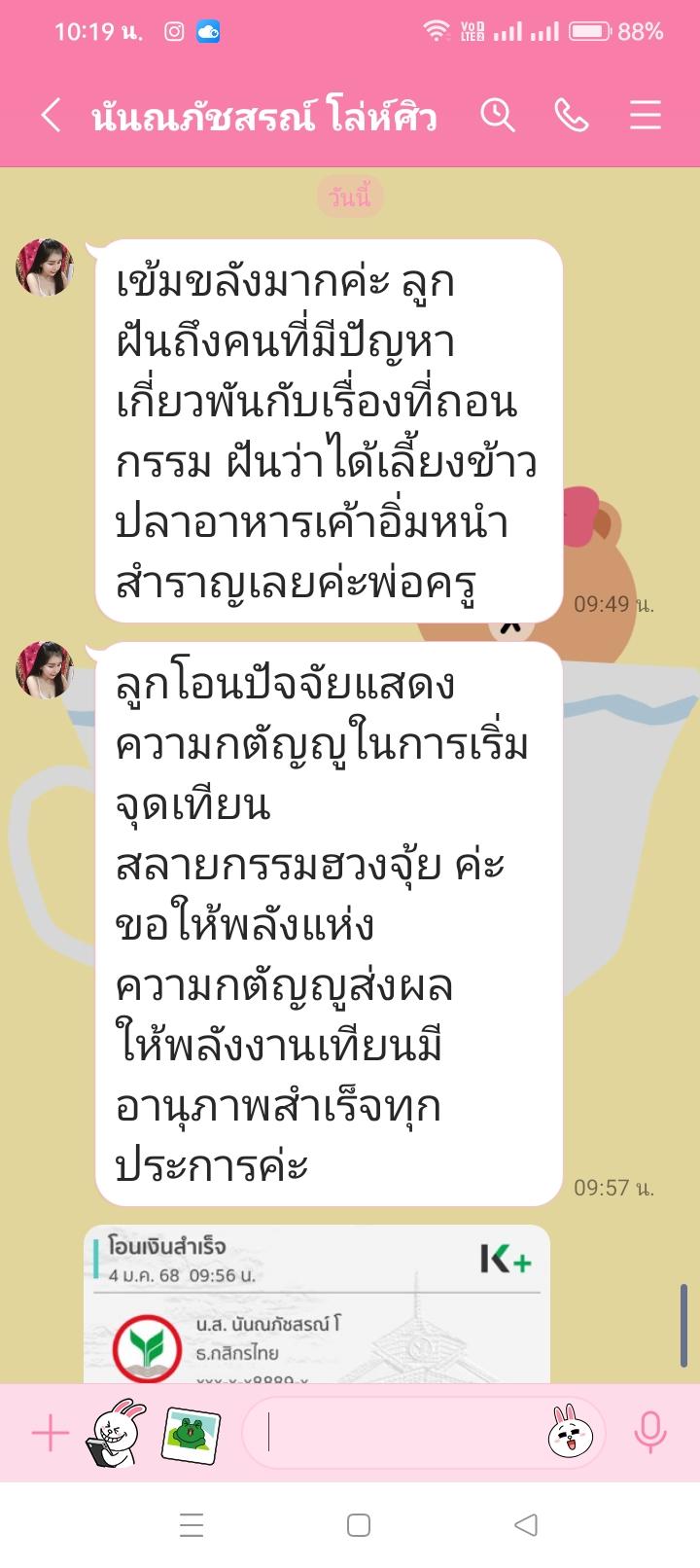Screen dimensions: 700x1568
Task: Open the chat hamburger menu
Action: click(x=645, y=116)
